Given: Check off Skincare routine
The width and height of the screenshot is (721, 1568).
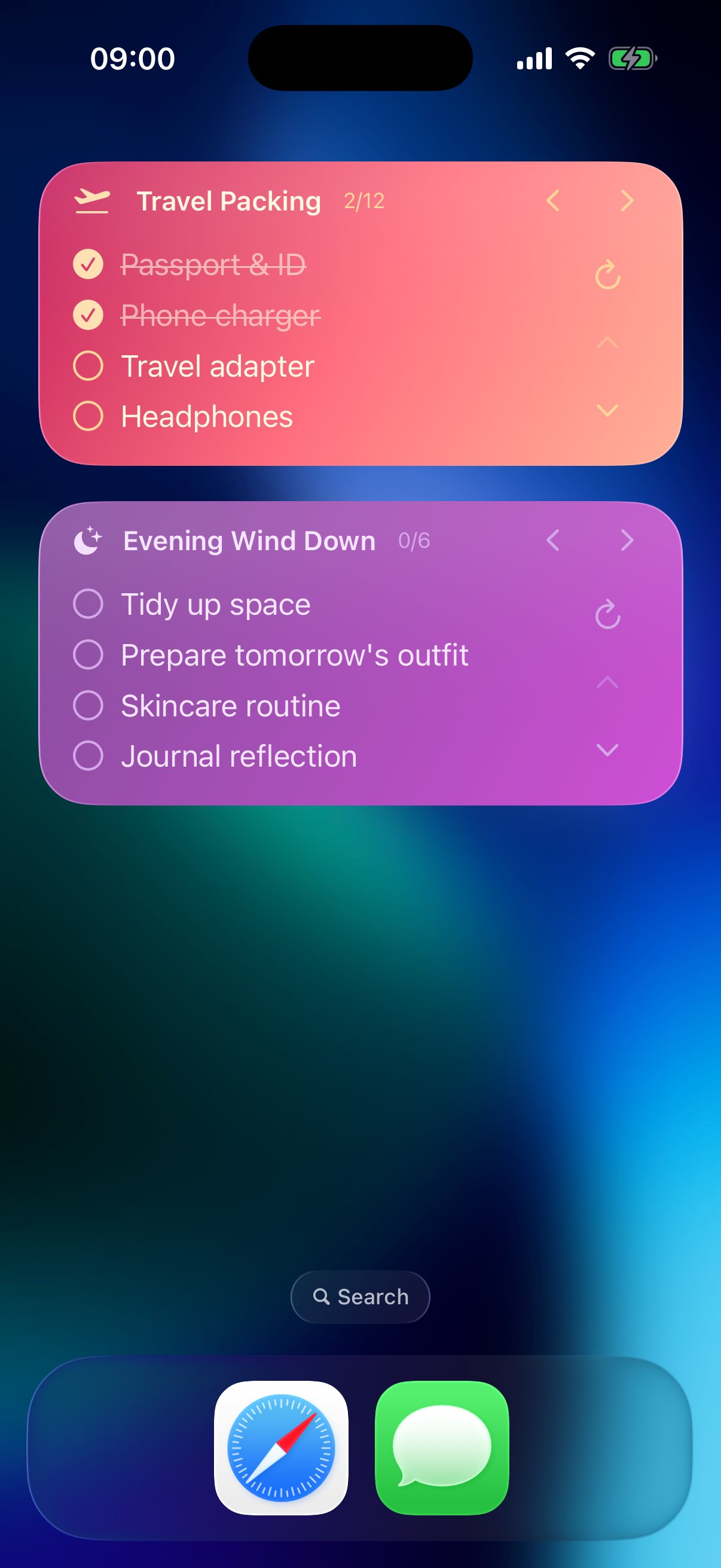Looking at the screenshot, I should click(89, 705).
